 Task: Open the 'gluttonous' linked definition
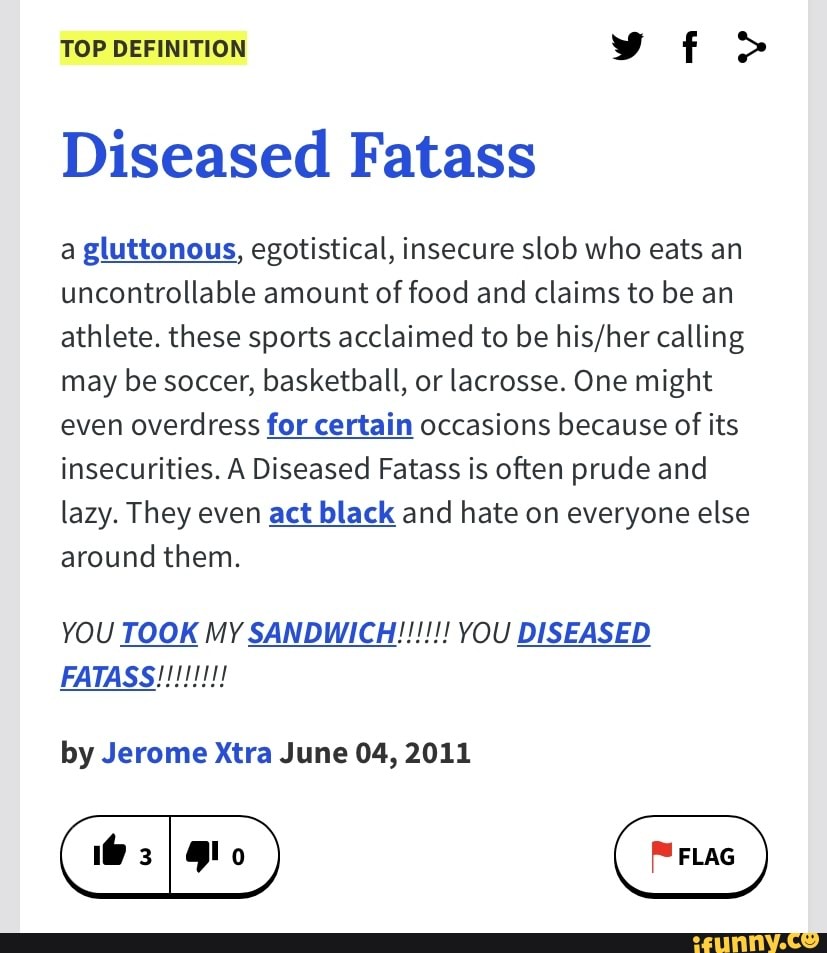click(159, 250)
